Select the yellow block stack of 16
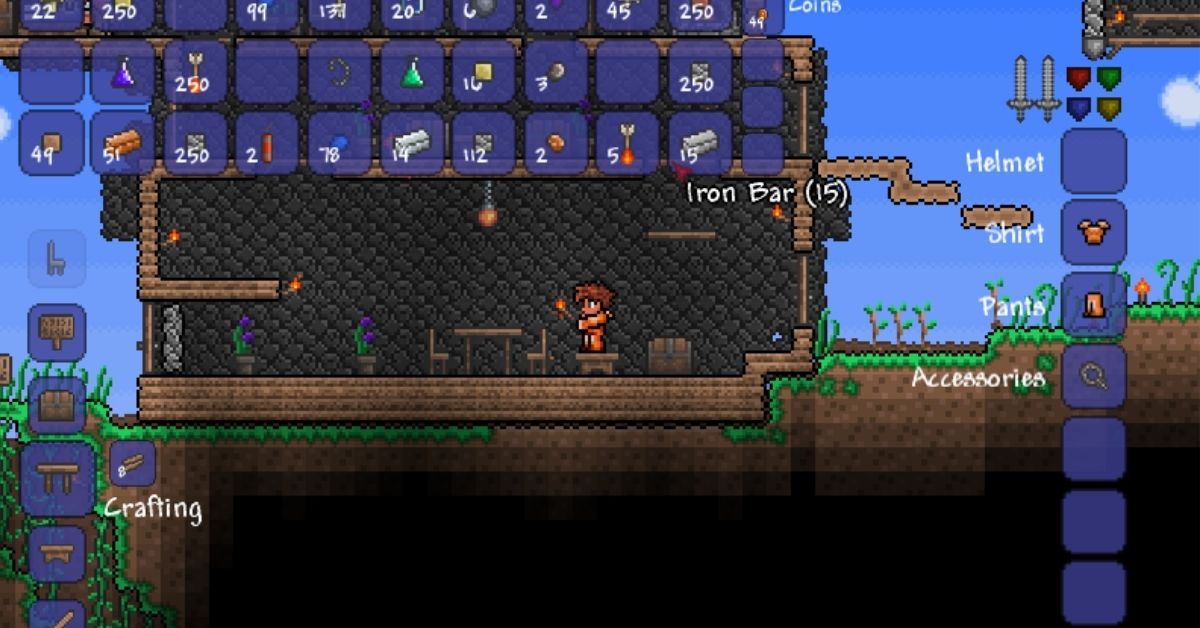The width and height of the screenshot is (1200, 628). click(x=484, y=72)
